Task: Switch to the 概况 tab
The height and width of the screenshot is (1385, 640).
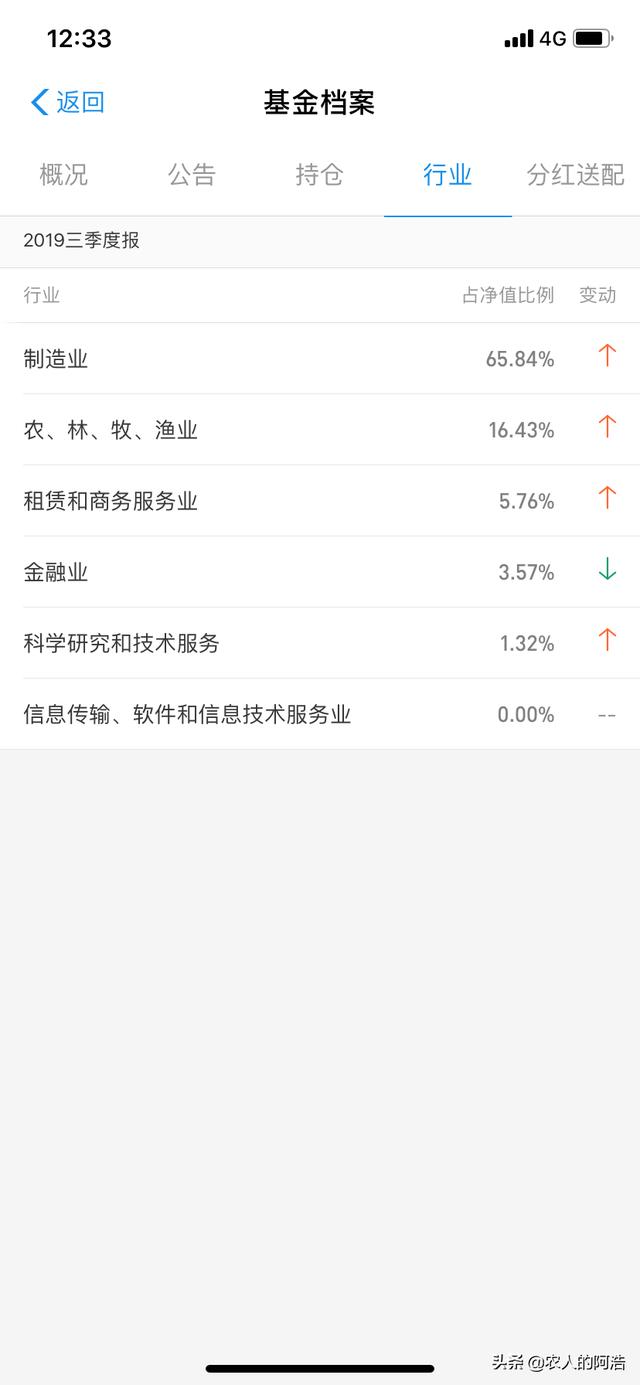Action: (64, 175)
